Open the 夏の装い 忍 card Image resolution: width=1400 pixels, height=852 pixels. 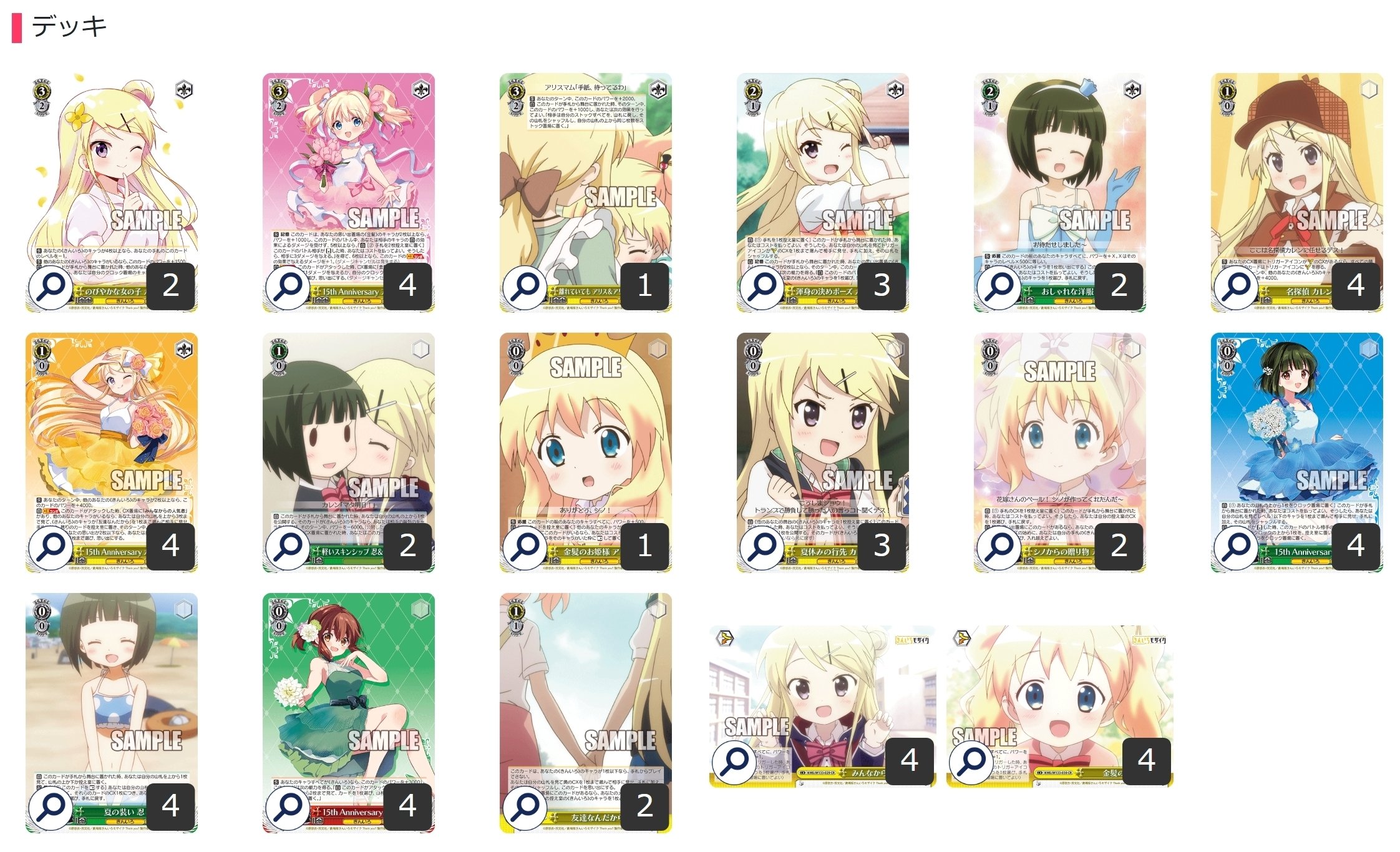(52, 807)
